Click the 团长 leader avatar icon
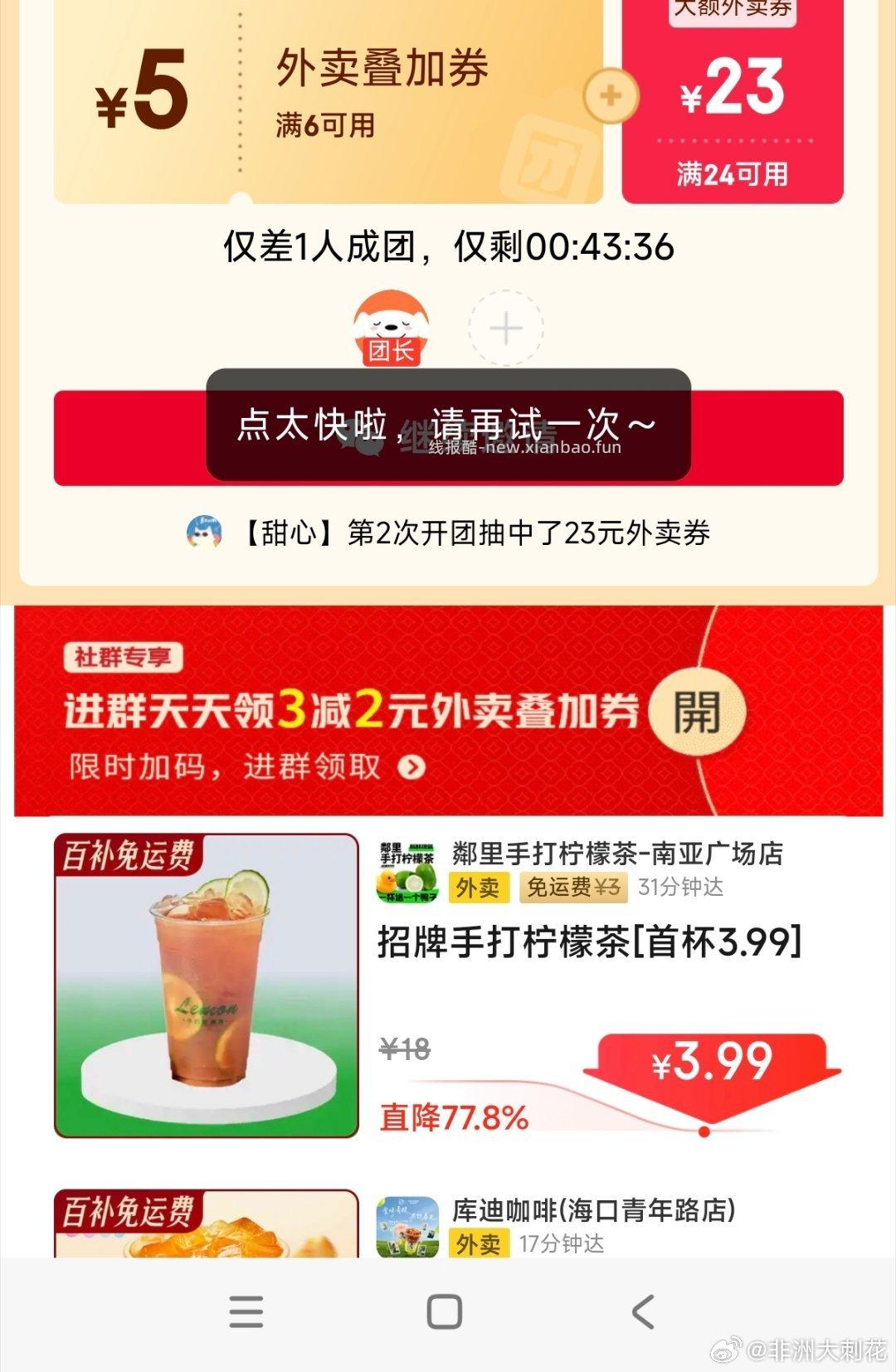This screenshot has height=1372, width=896. (392, 325)
